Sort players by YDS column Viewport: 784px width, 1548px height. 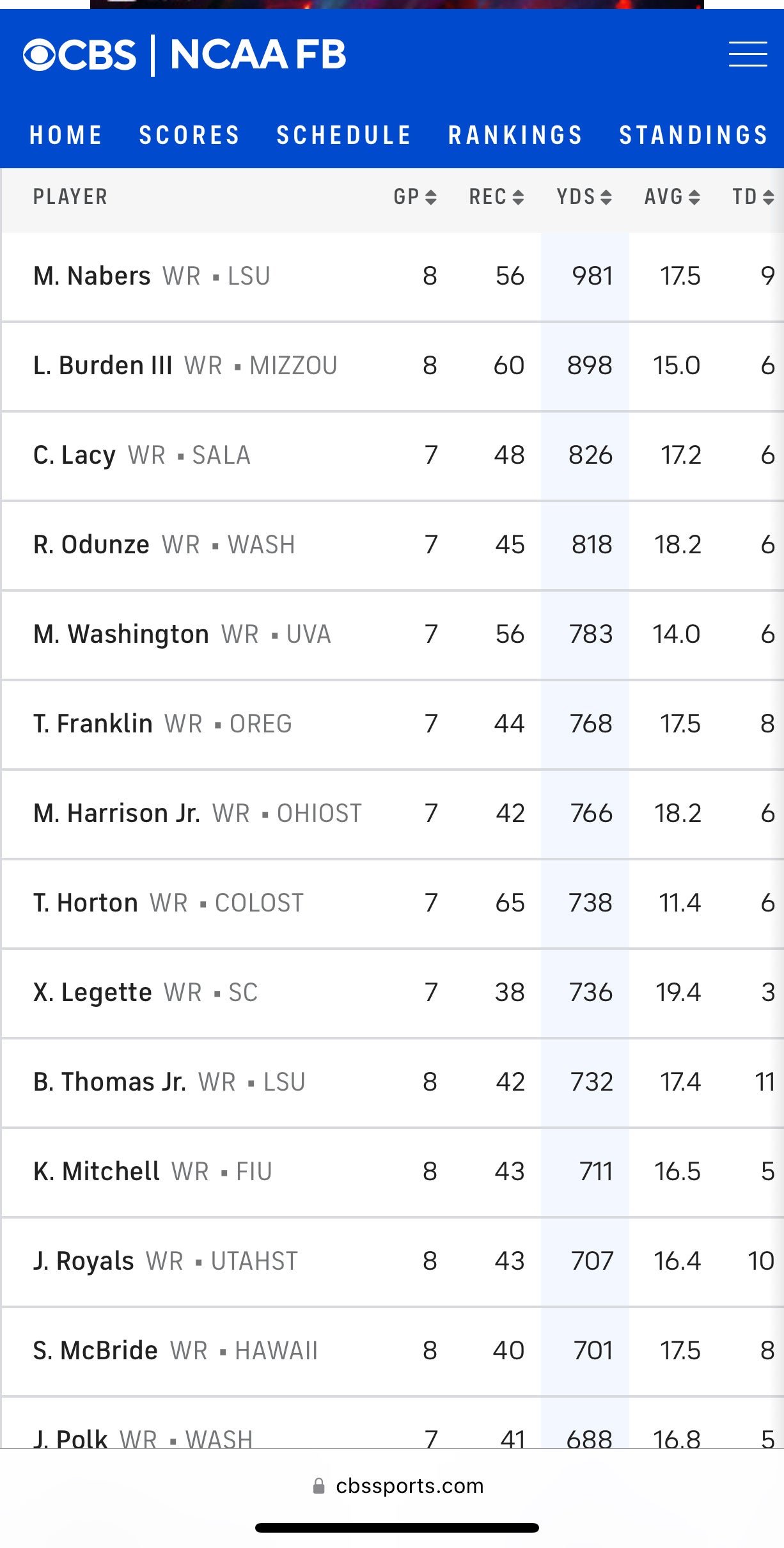pos(584,197)
